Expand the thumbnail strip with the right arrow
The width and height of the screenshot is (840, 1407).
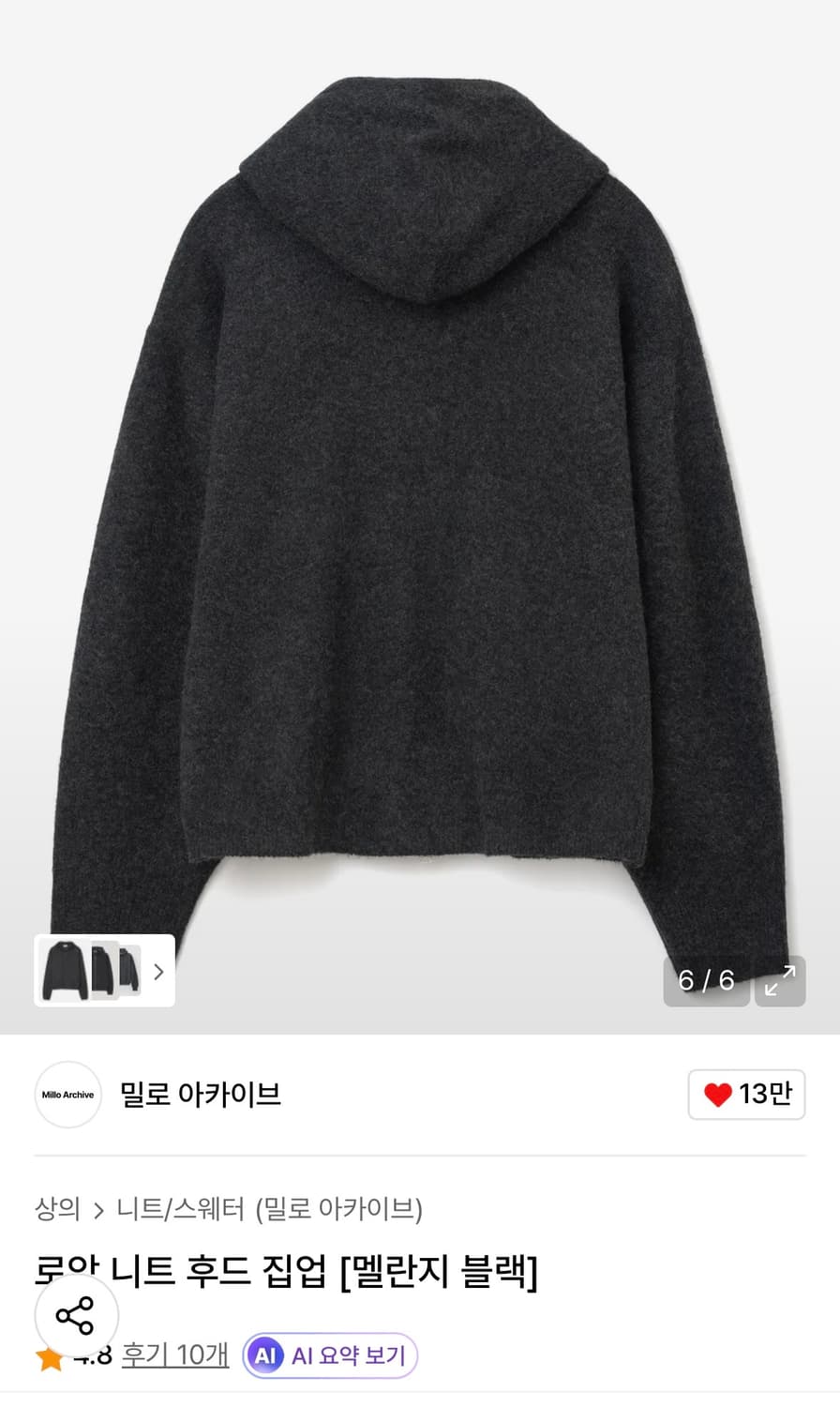pos(158,971)
